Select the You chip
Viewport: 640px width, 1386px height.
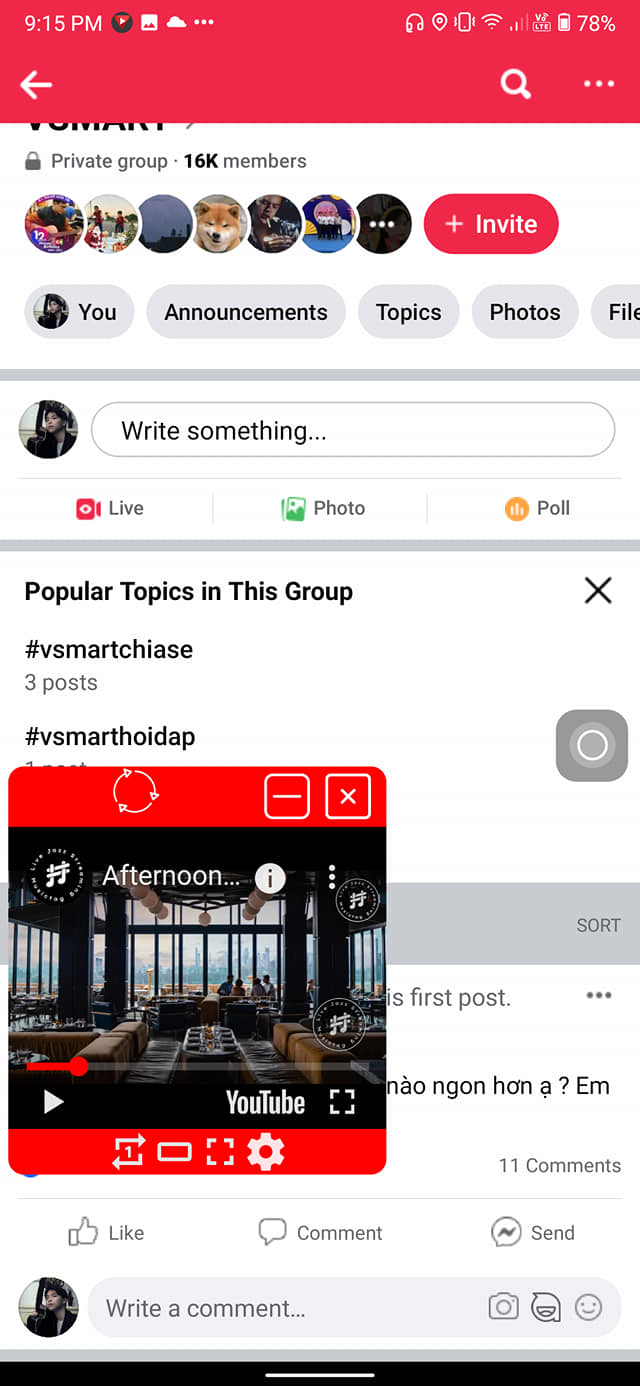click(x=76, y=312)
